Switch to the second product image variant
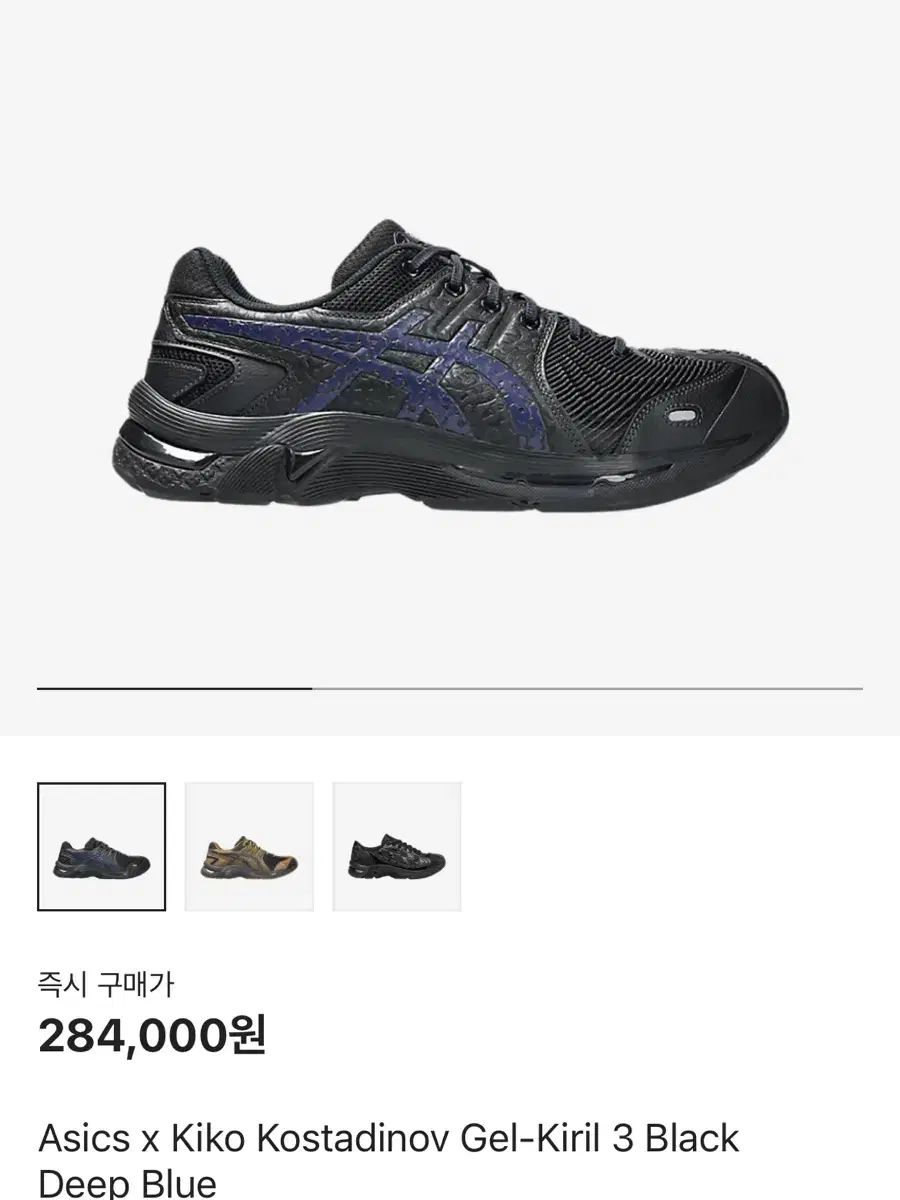The height and width of the screenshot is (1200, 900). click(x=250, y=847)
